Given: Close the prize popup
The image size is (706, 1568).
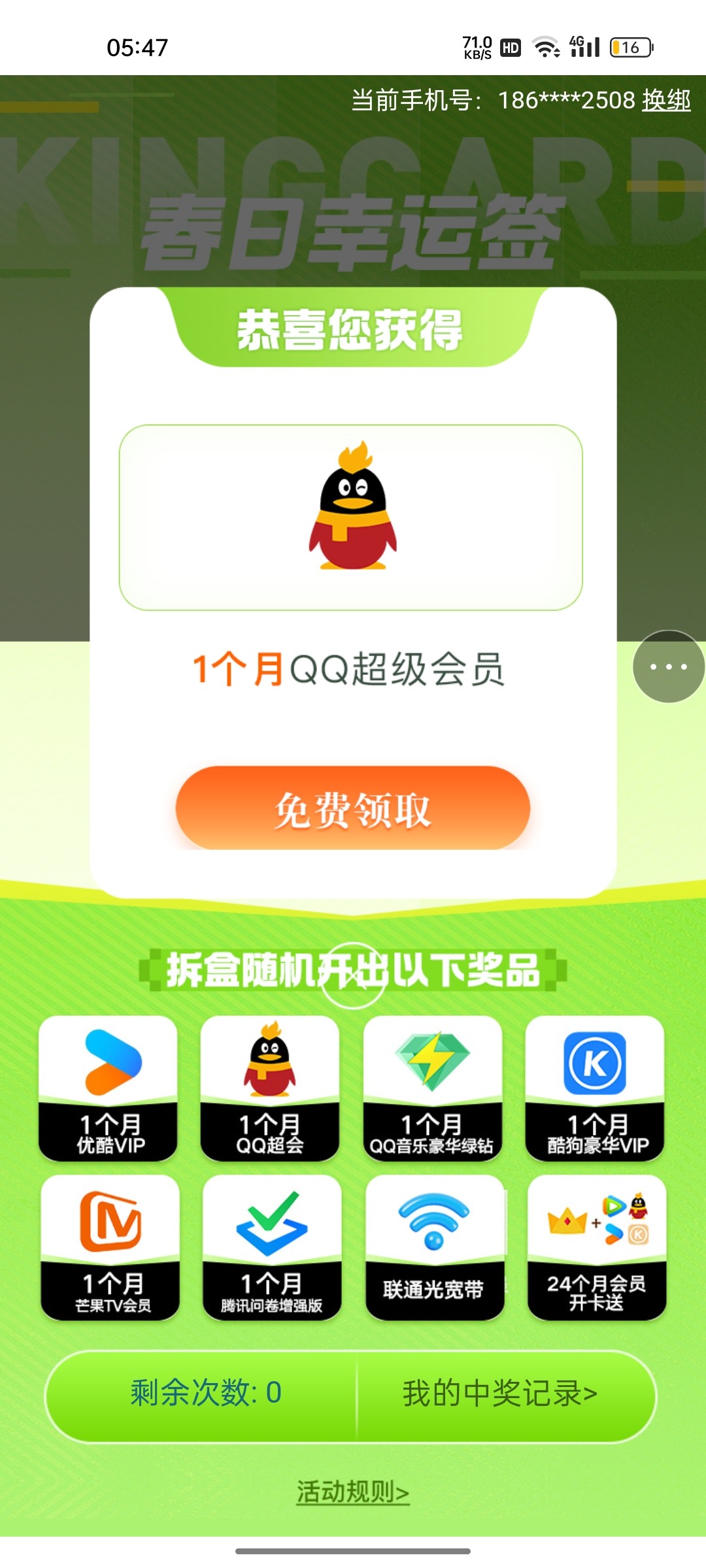Looking at the screenshot, I should click(x=352, y=975).
